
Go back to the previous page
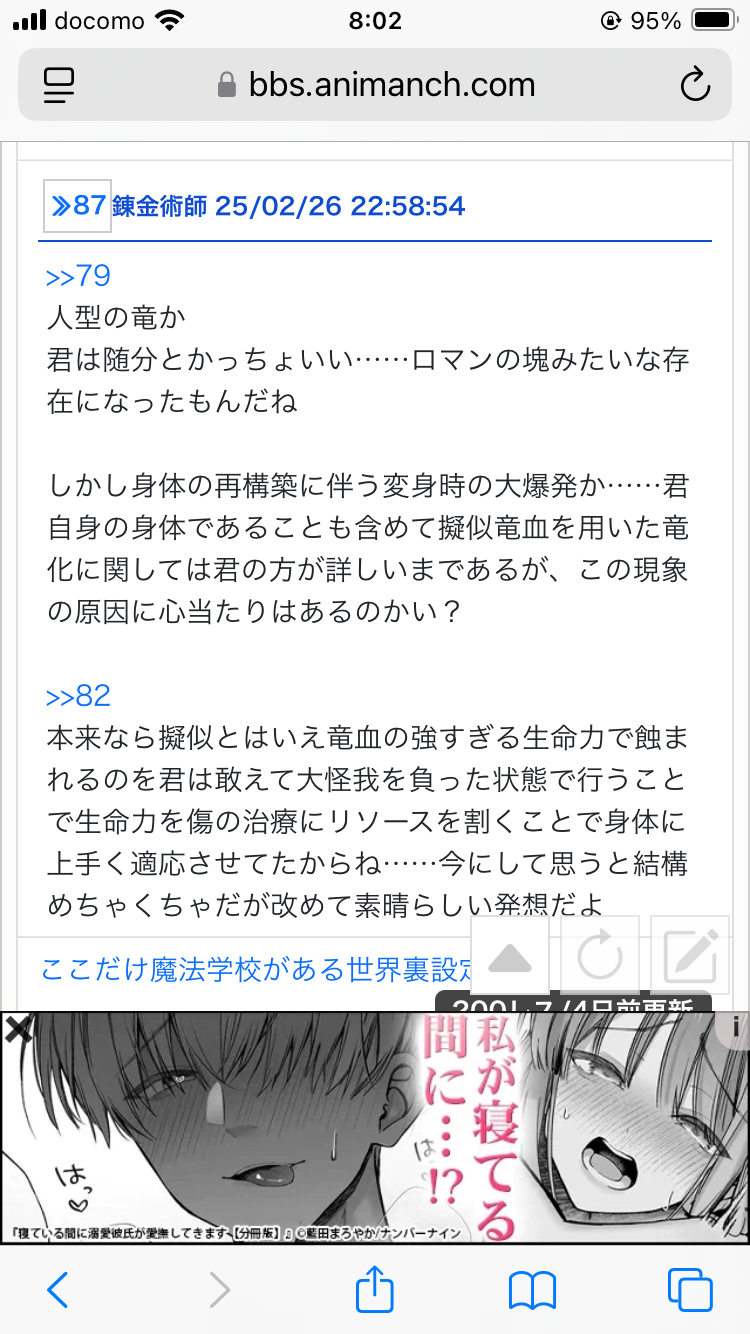(x=58, y=1290)
